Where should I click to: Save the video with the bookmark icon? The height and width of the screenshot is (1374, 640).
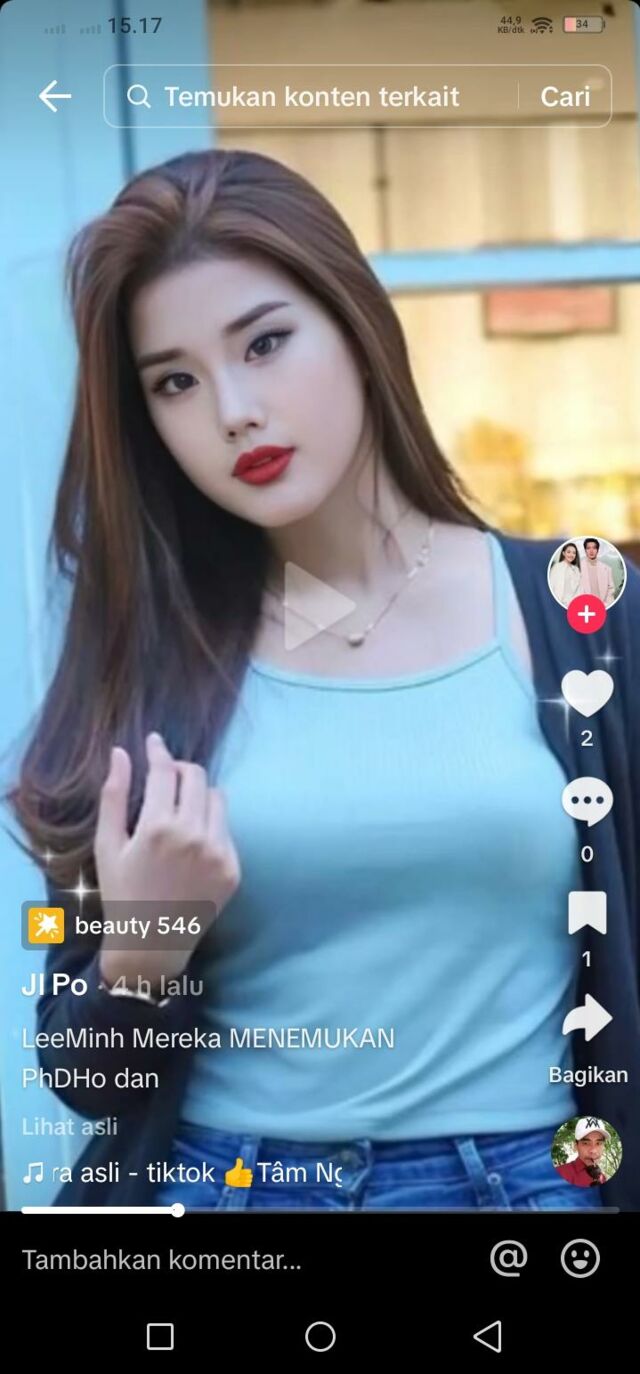click(x=587, y=912)
